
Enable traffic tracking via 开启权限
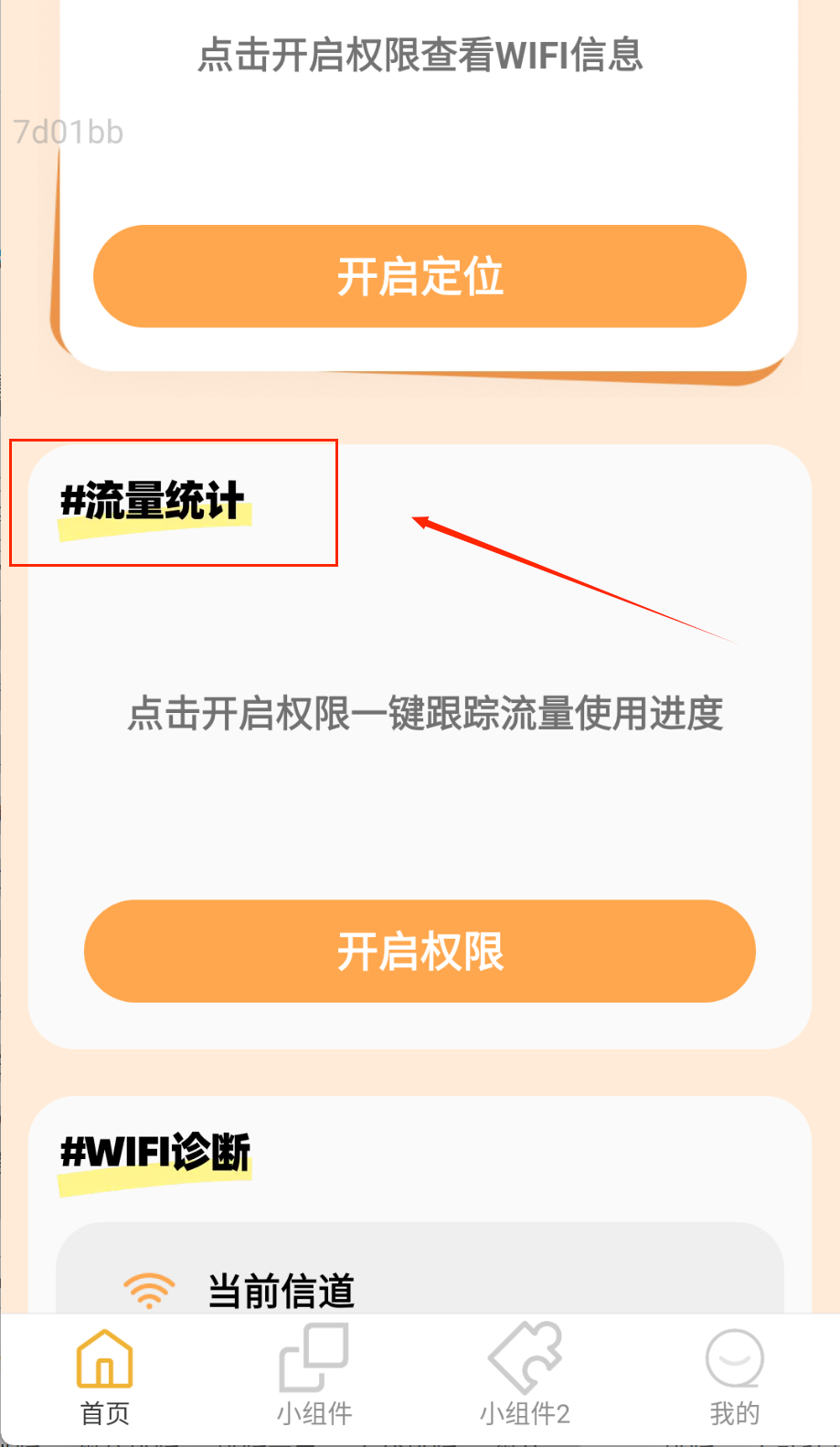[x=420, y=951]
